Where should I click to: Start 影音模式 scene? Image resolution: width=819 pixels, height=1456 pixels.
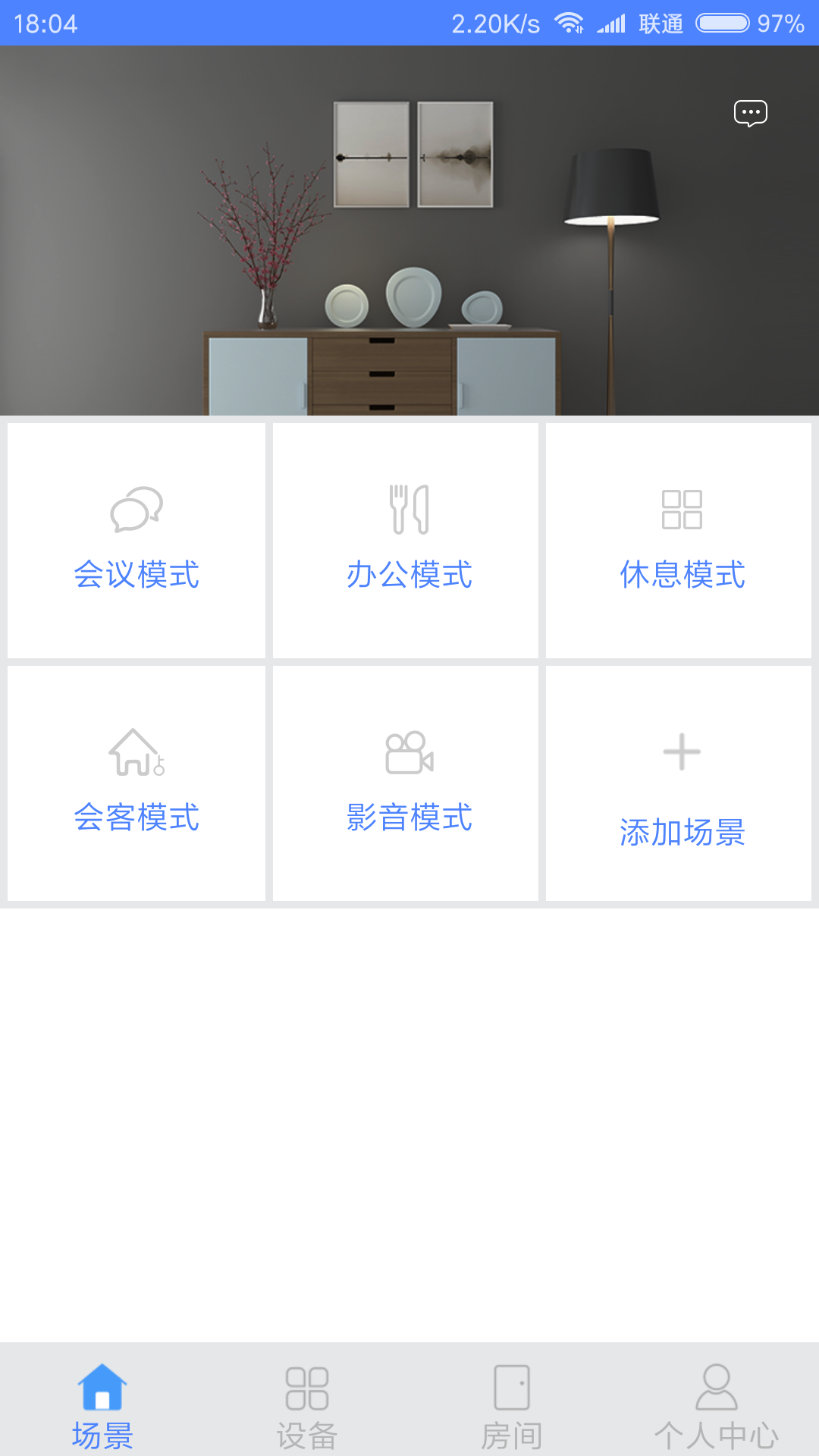tap(409, 783)
